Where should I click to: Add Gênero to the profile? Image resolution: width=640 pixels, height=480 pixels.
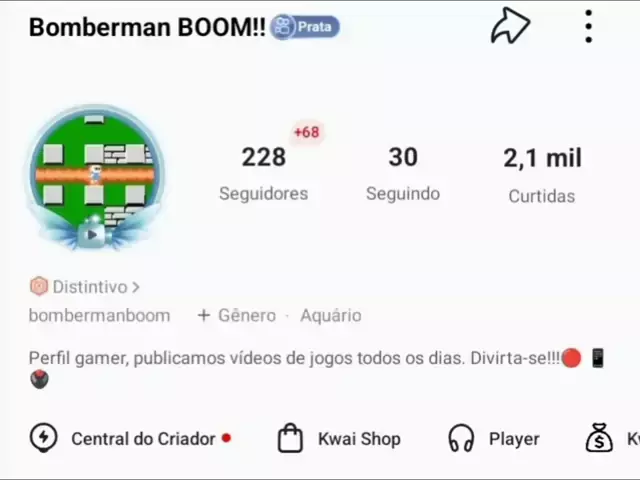click(236, 315)
